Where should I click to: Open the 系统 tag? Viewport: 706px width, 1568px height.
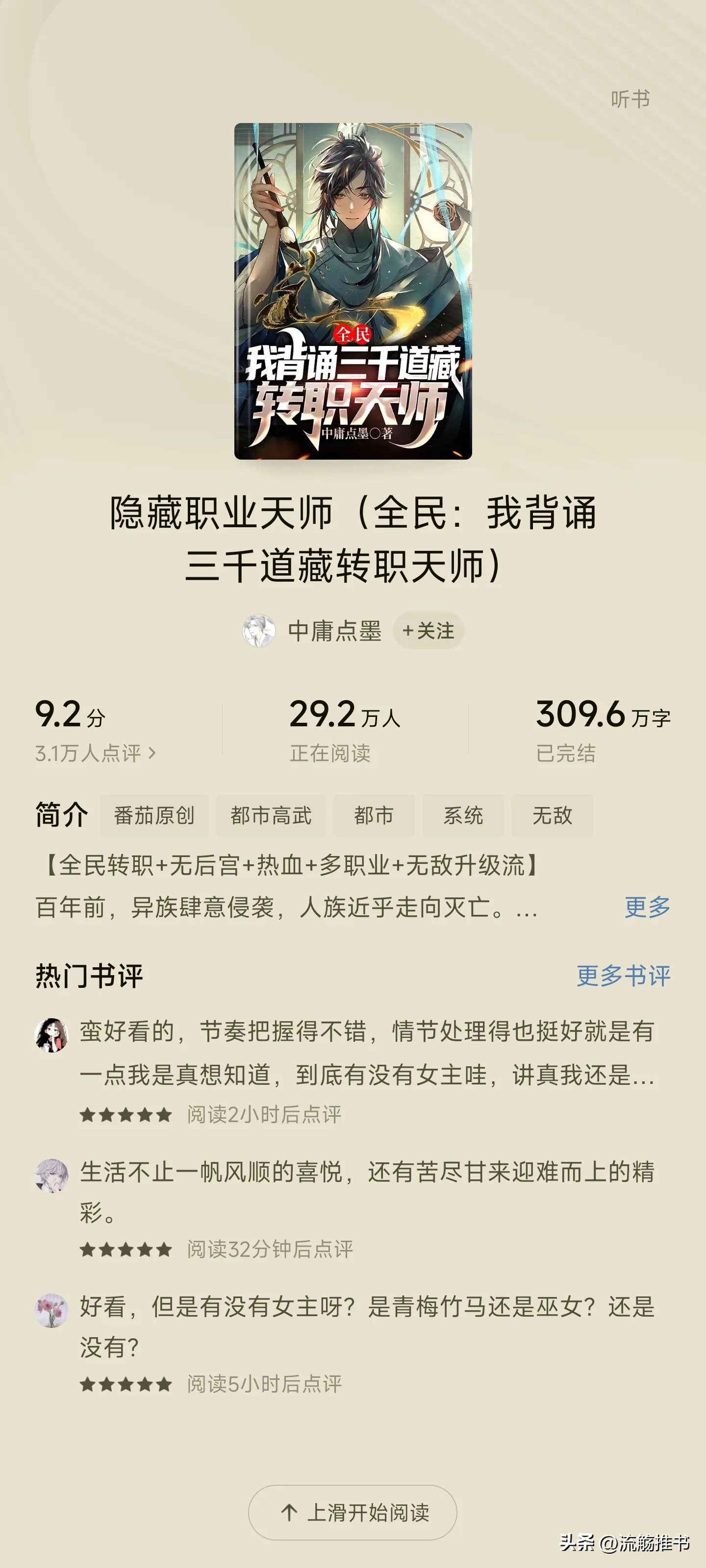coord(463,815)
